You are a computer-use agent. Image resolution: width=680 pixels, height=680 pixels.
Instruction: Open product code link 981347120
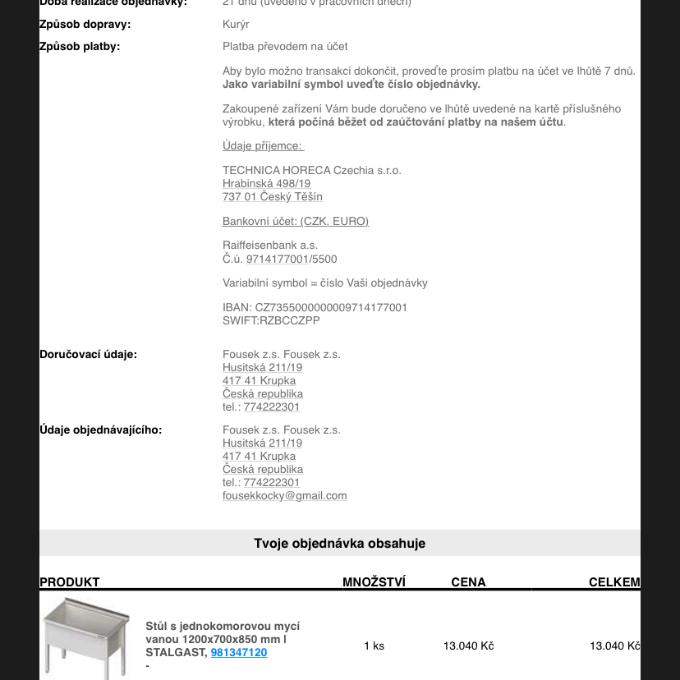pyautogui.click(x=238, y=652)
